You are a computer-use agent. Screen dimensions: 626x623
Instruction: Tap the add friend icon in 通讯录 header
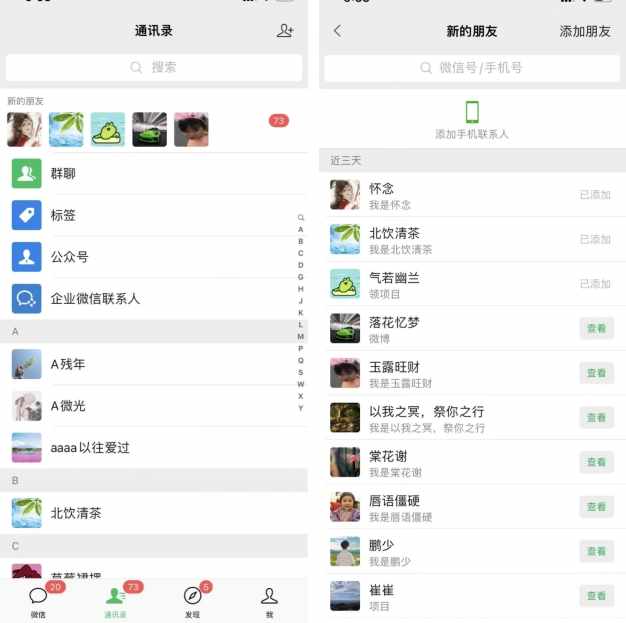click(x=285, y=31)
